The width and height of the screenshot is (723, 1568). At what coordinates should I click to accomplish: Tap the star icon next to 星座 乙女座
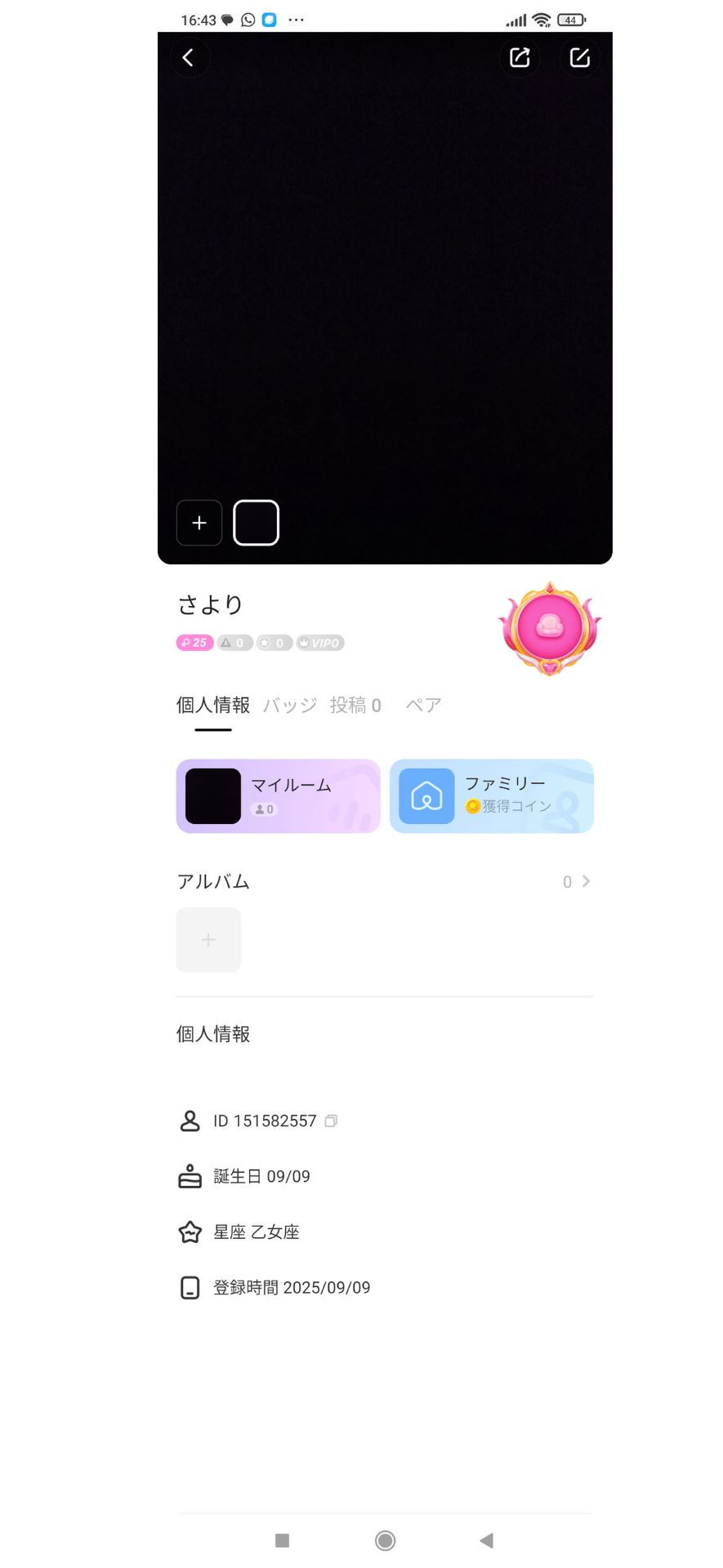pos(189,1232)
